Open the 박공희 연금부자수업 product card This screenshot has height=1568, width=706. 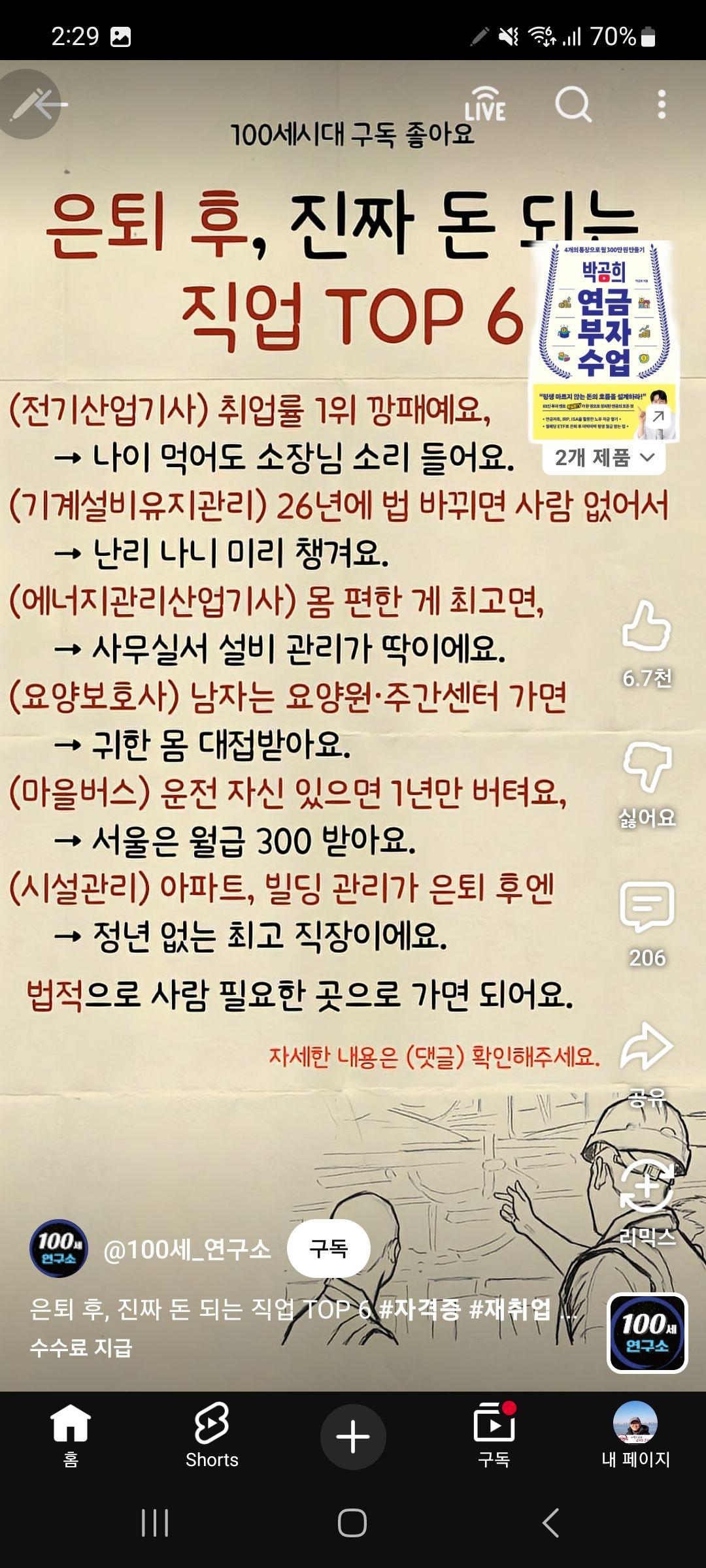point(603,340)
